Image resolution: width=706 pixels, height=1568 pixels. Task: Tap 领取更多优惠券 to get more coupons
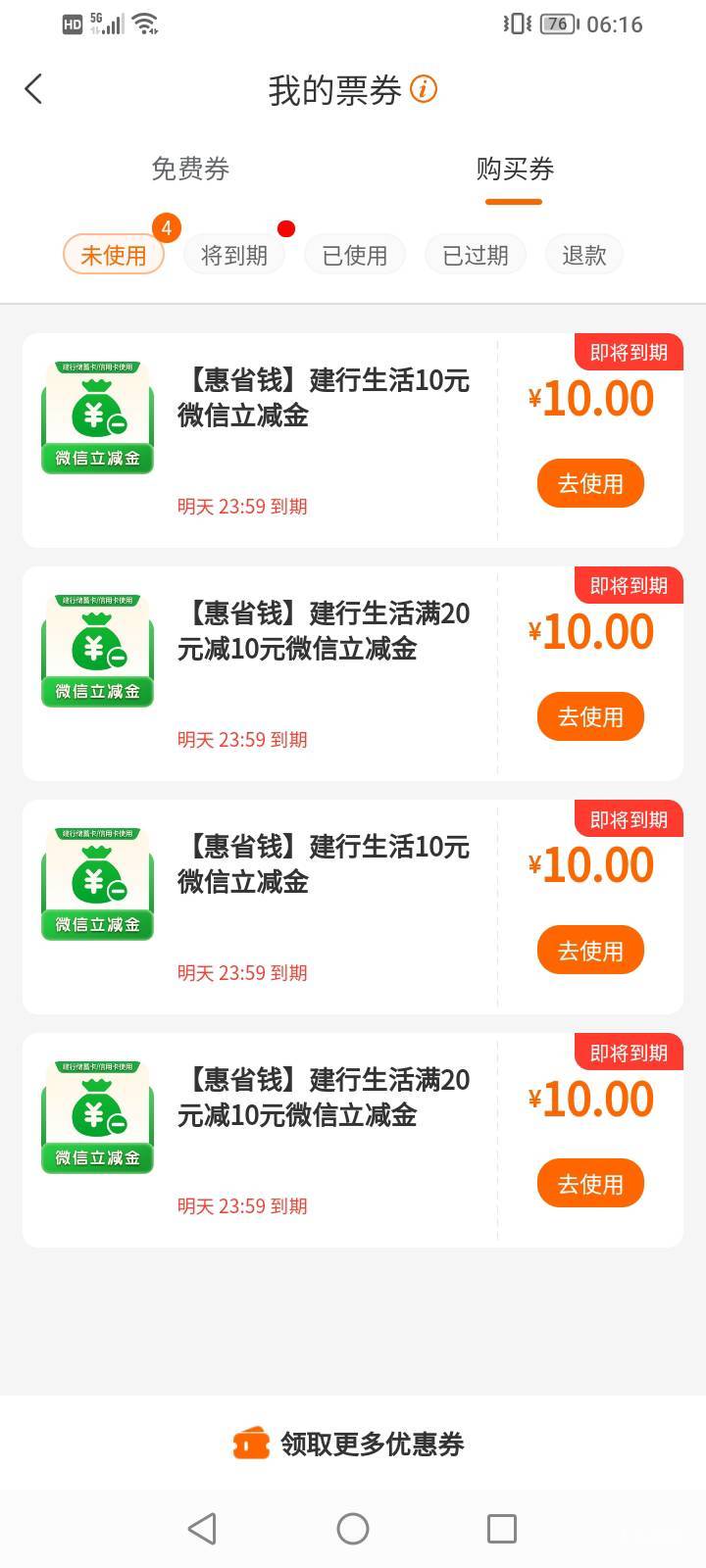pyautogui.click(x=353, y=1444)
